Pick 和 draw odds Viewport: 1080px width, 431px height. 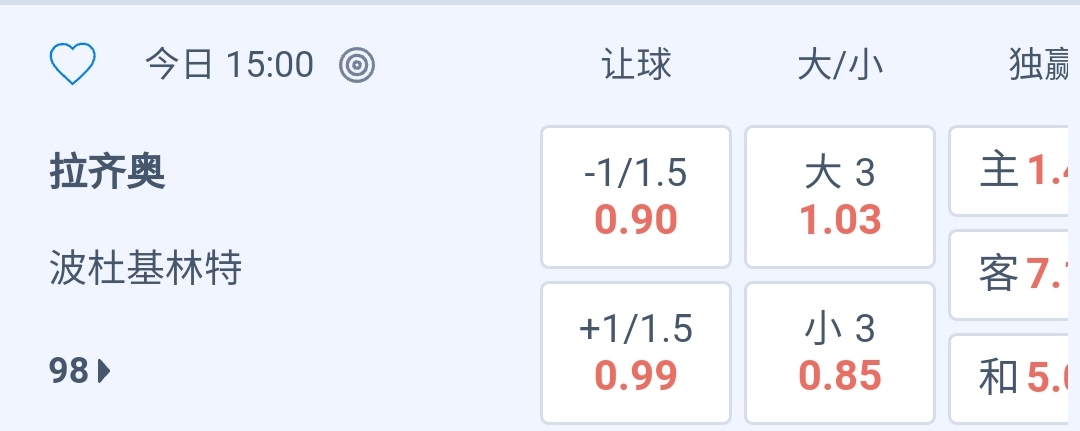(x=1014, y=377)
